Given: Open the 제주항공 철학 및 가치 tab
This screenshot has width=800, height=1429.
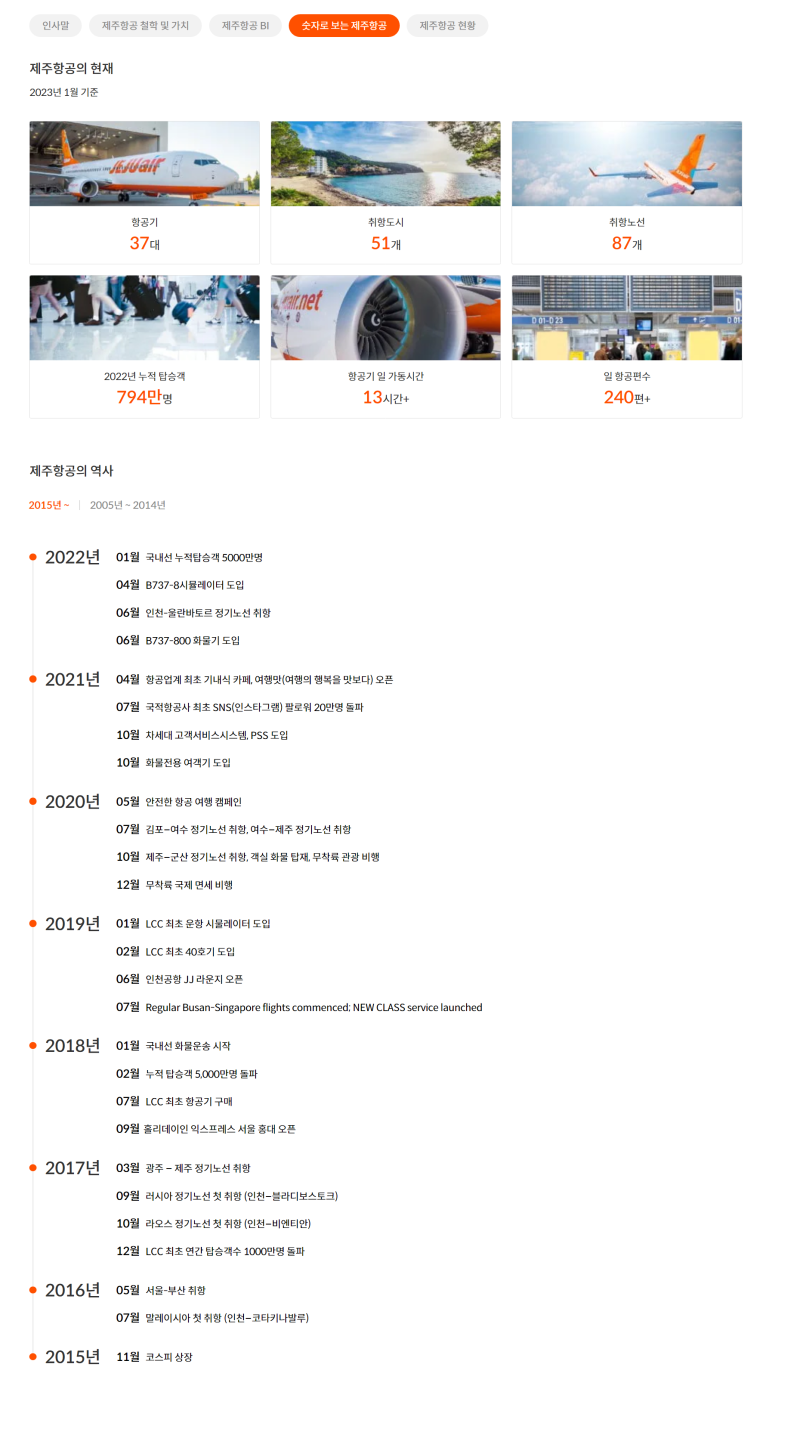Looking at the screenshot, I should click(145, 26).
